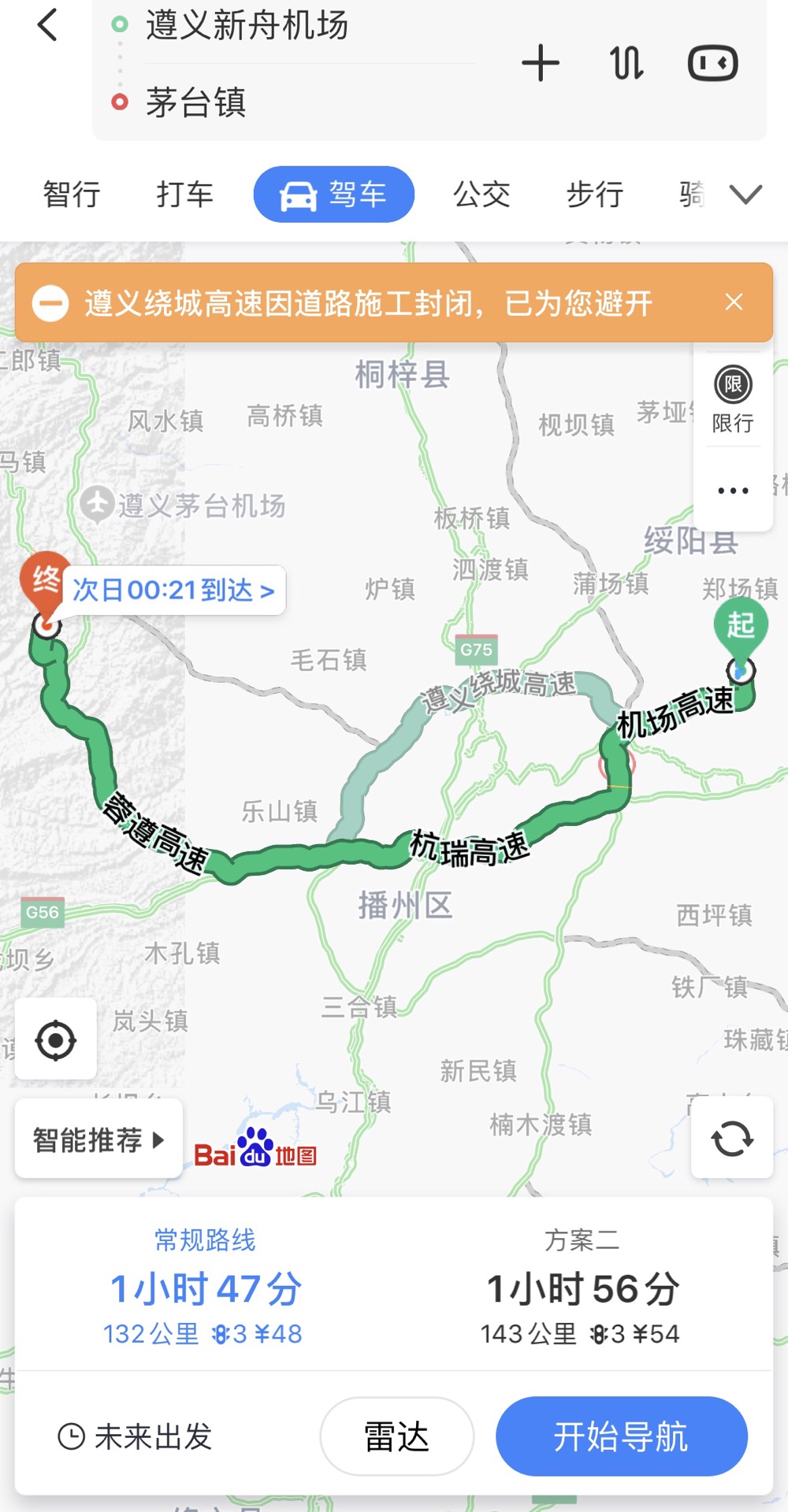The width and height of the screenshot is (788, 1512).
Task: Add a waypoint with the plus icon
Action: click(x=541, y=64)
